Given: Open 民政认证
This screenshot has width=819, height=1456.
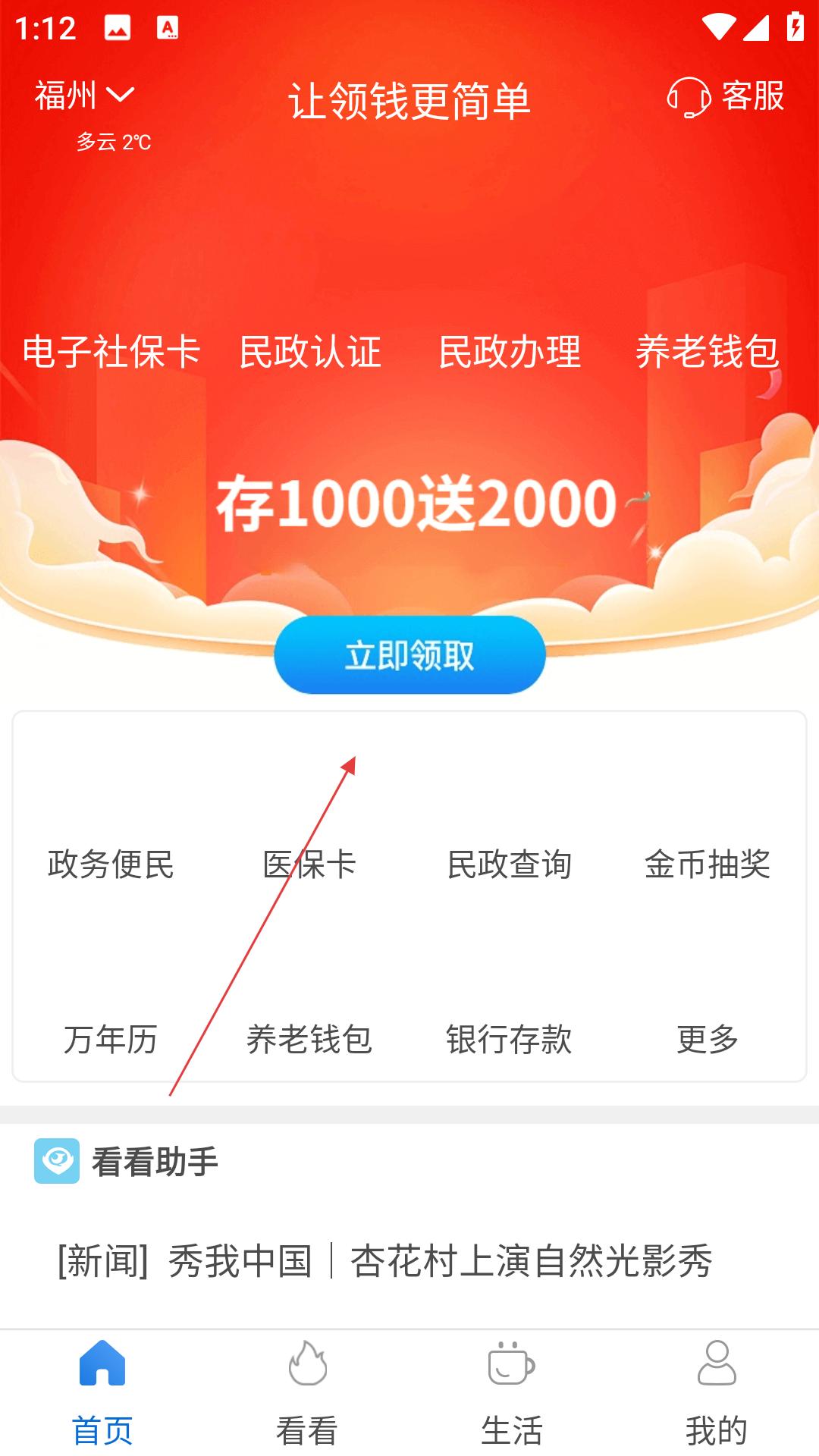Looking at the screenshot, I should pos(310,351).
